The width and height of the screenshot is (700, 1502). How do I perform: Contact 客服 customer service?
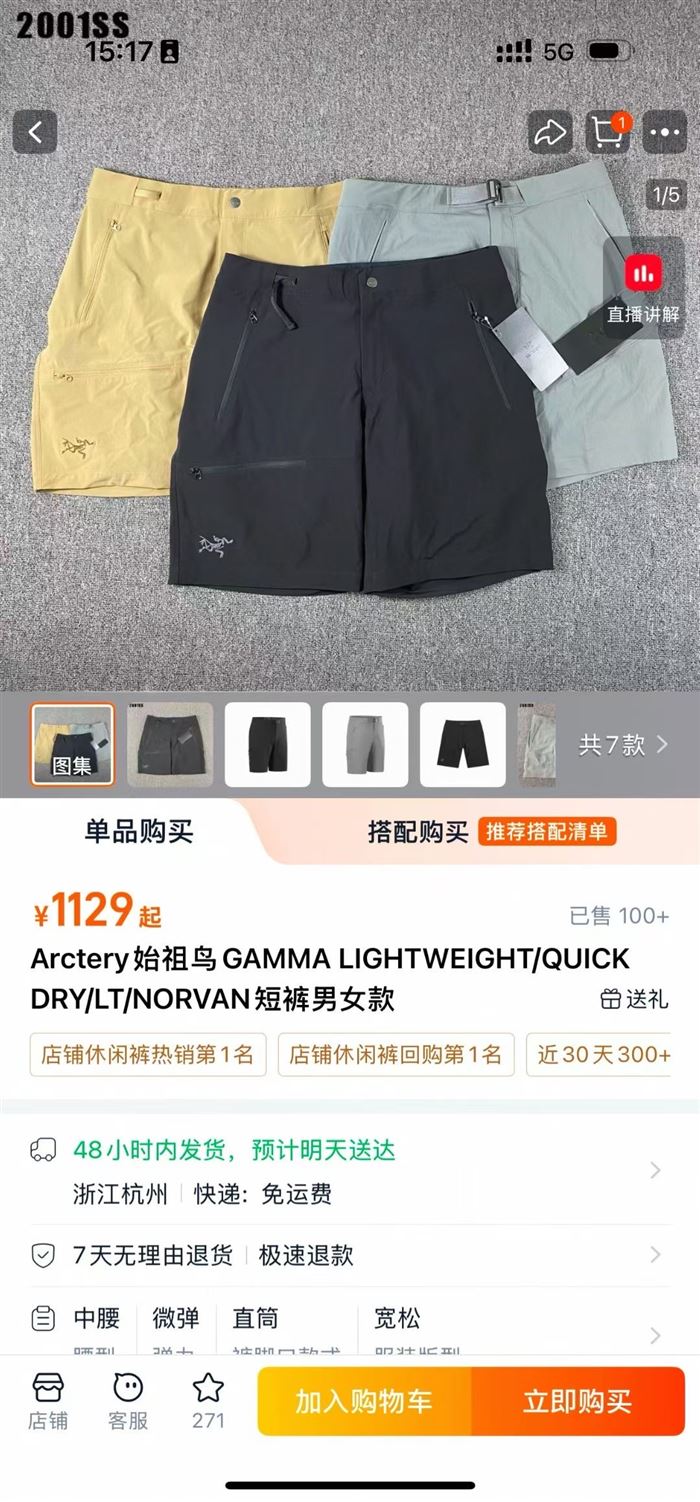point(128,1401)
